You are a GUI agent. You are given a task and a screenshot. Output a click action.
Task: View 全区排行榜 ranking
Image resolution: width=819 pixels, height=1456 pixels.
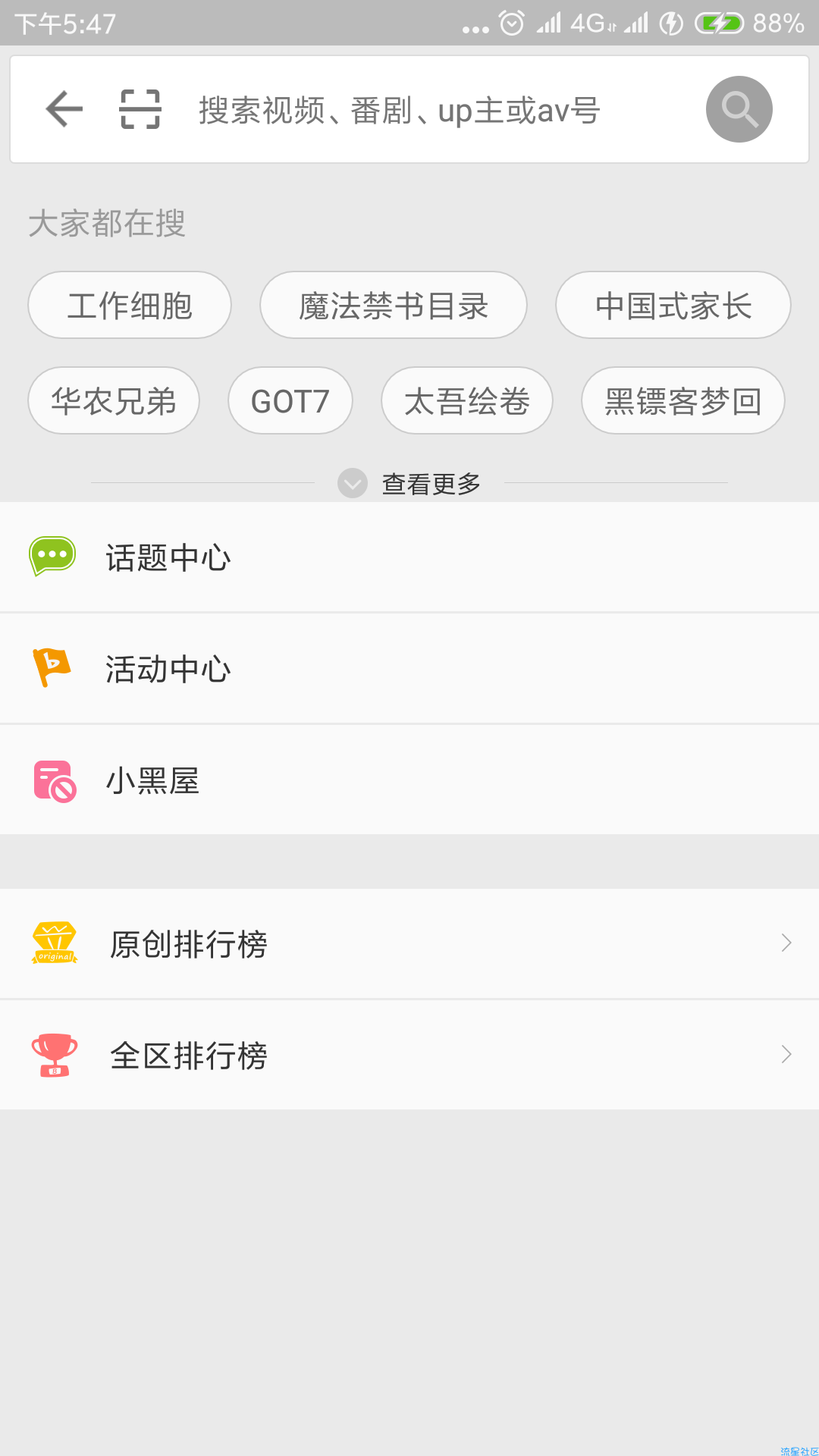[x=409, y=1056]
